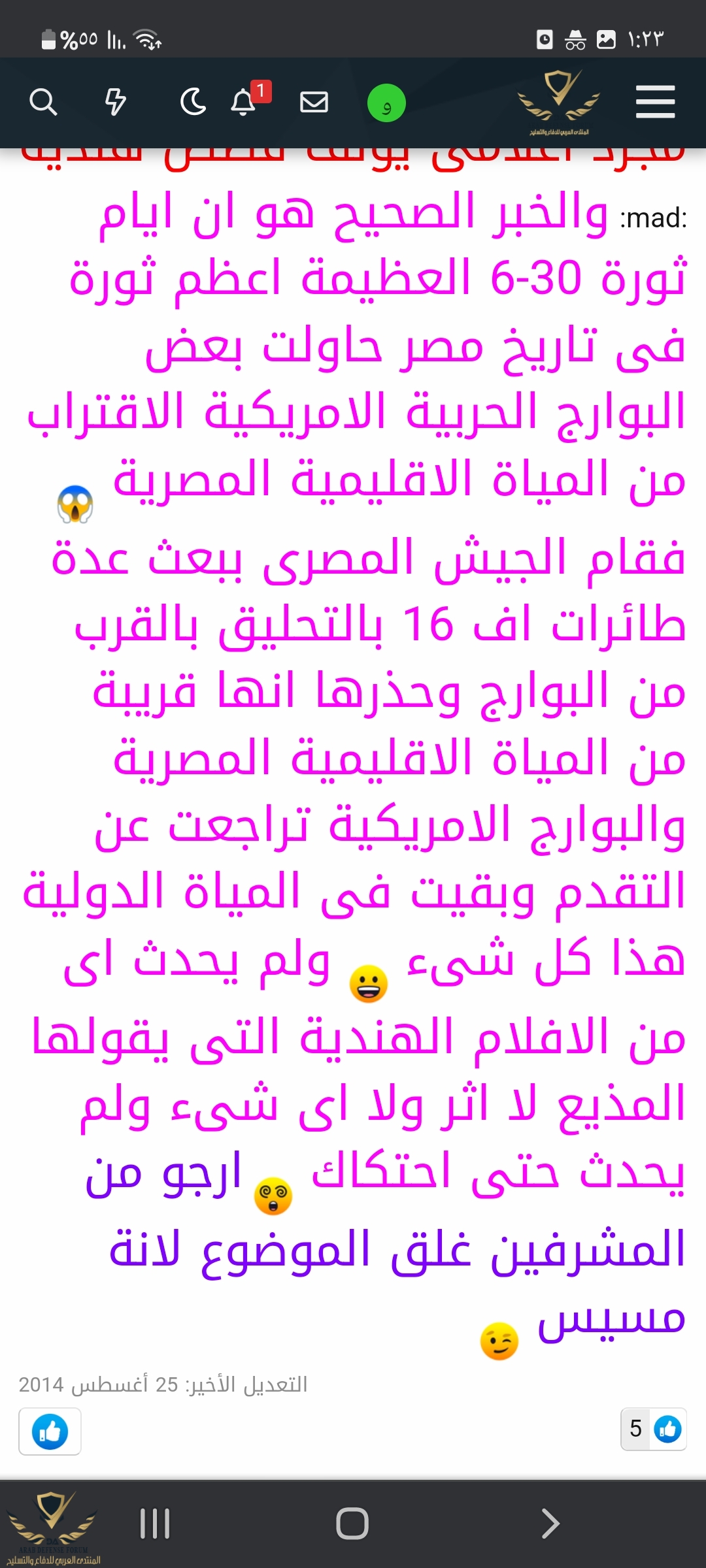View the 5 reactions on the post
Screen dimensions: 706x1568
(653, 1429)
